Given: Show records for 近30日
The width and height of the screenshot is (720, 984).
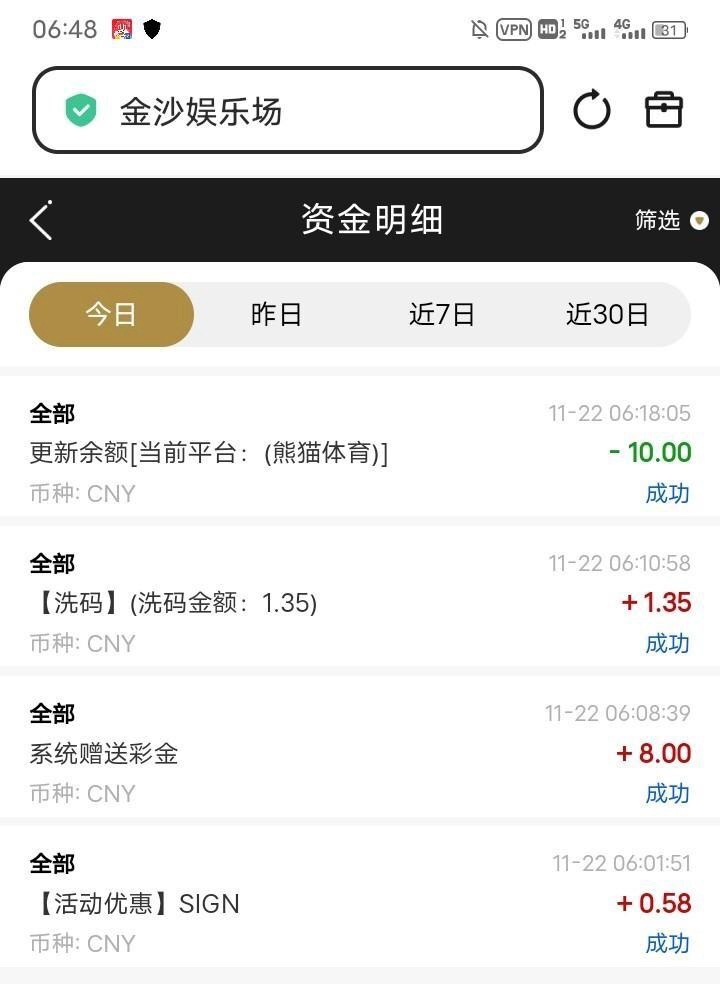Looking at the screenshot, I should 607,315.
